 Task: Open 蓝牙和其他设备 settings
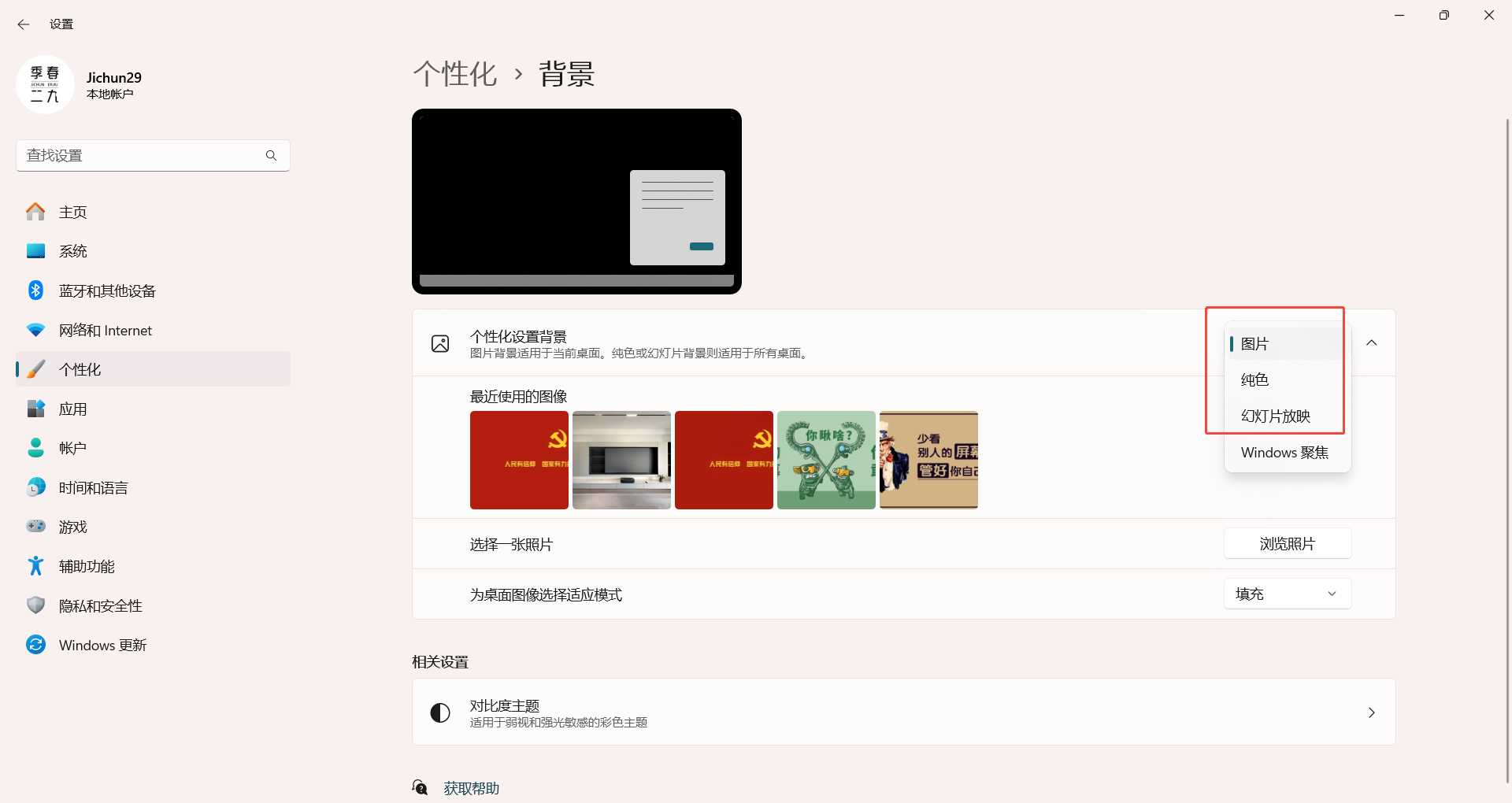(107, 290)
